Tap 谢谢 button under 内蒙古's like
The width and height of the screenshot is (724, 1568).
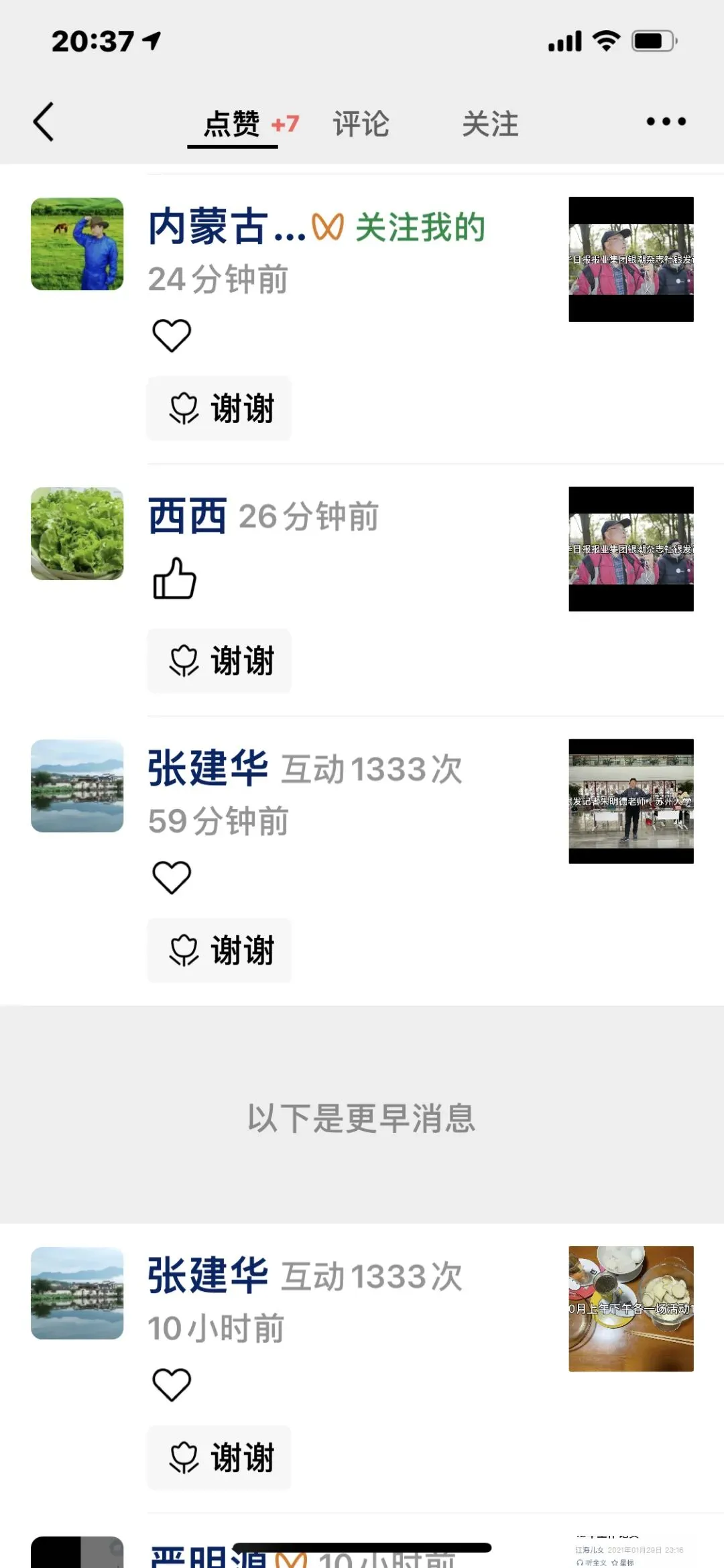point(220,408)
